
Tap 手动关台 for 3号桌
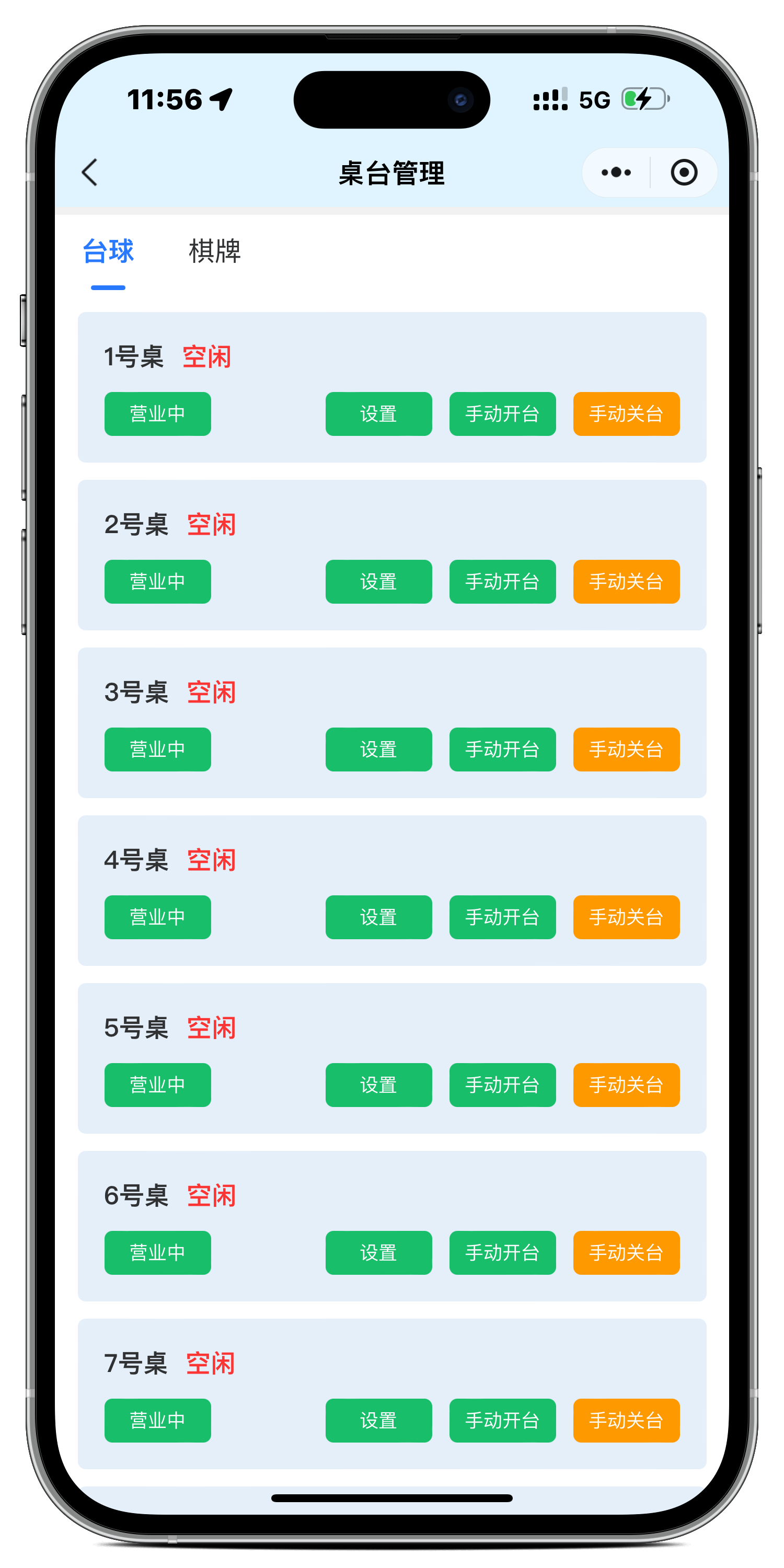[626, 750]
